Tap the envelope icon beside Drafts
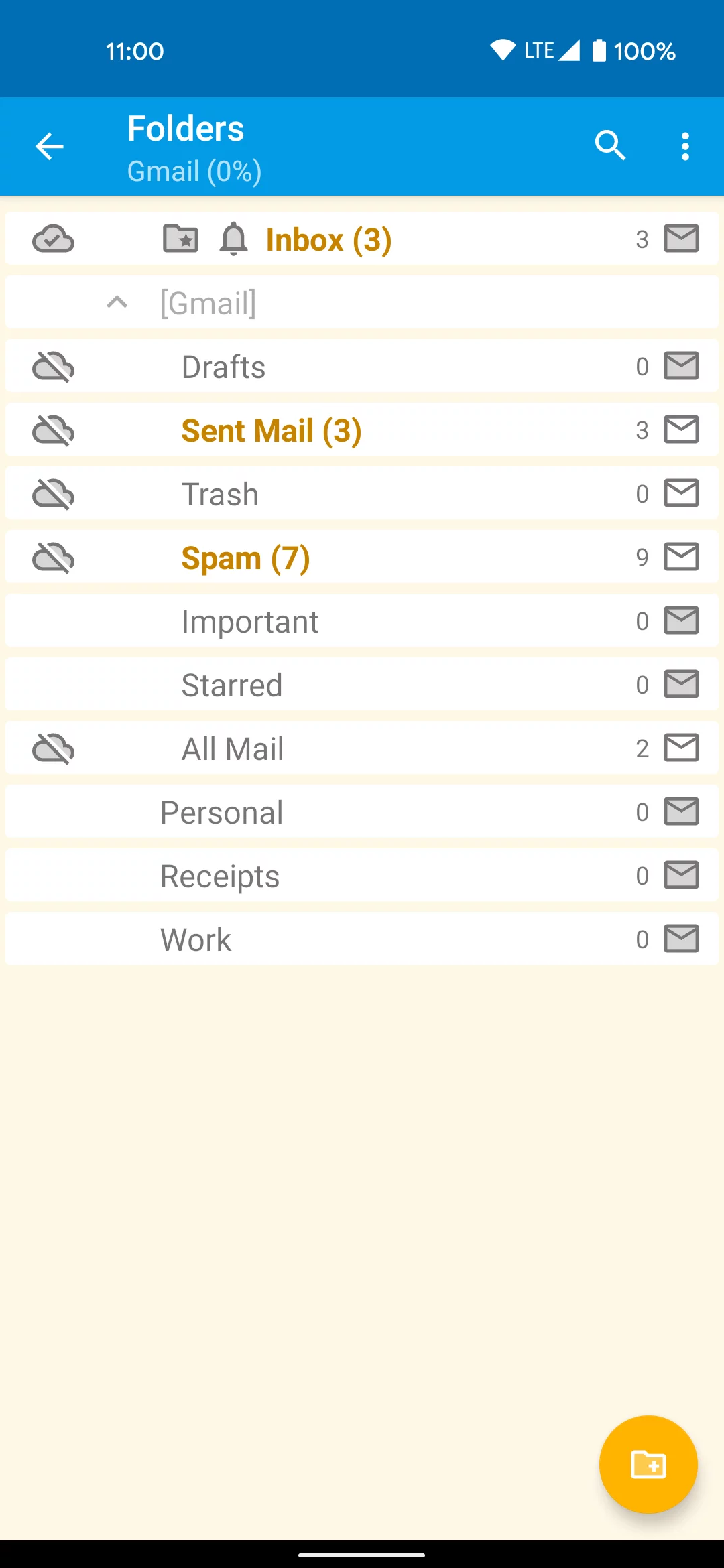Image resolution: width=724 pixels, height=1568 pixels. (x=680, y=366)
